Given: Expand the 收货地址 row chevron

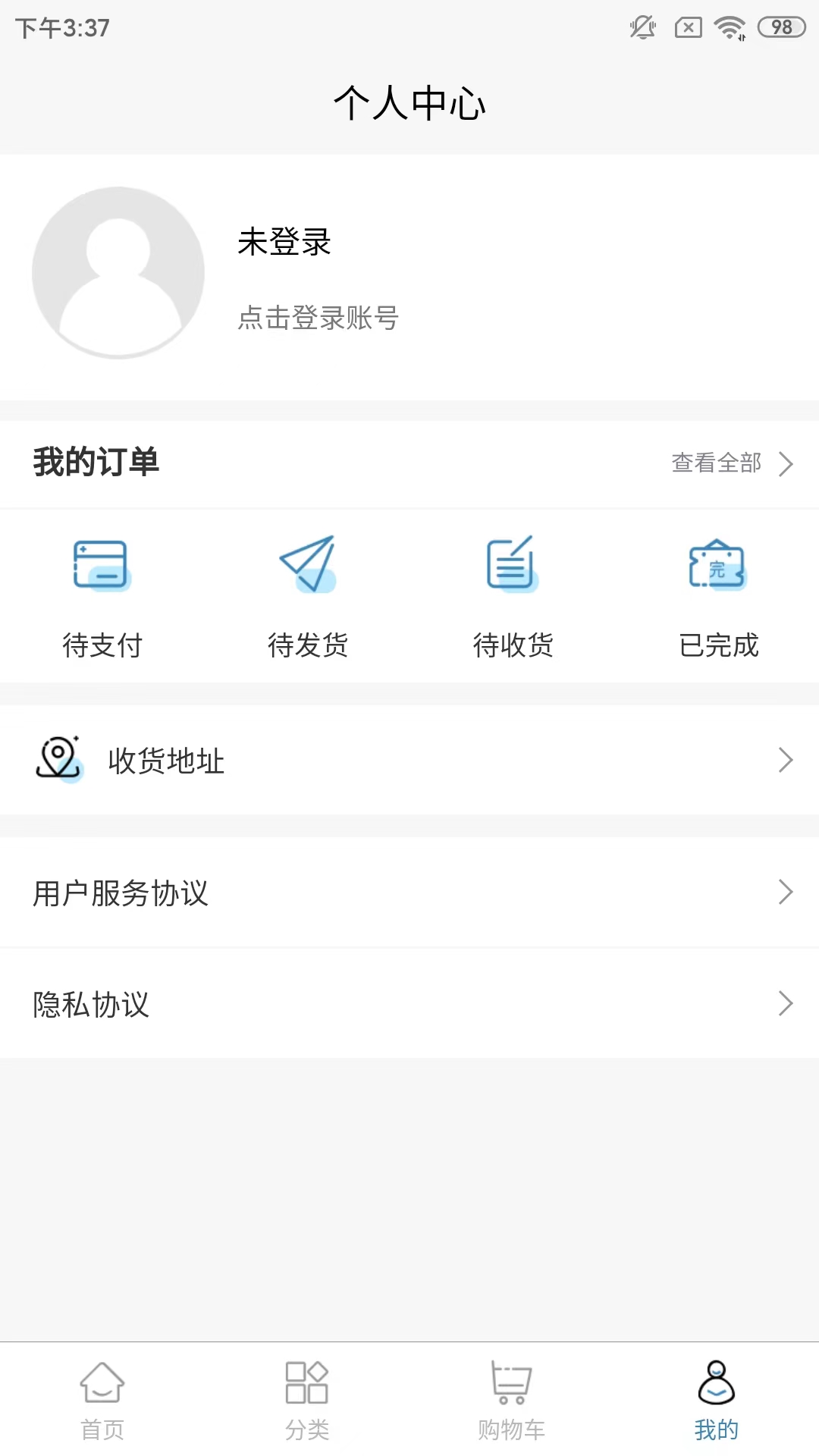Looking at the screenshot, I should coord(785,760).
